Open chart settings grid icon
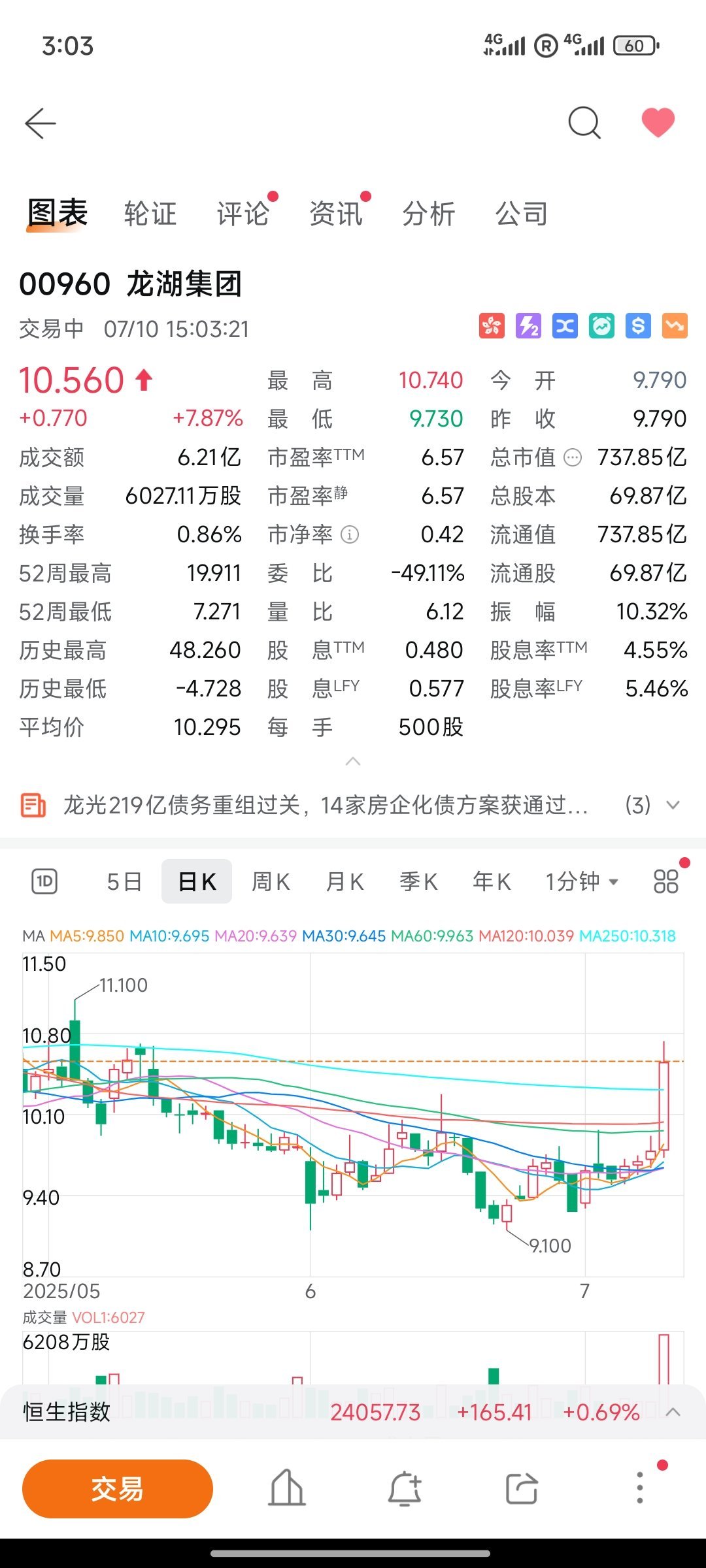Viewport: 706px width, 1568px height. click(665, 881)
